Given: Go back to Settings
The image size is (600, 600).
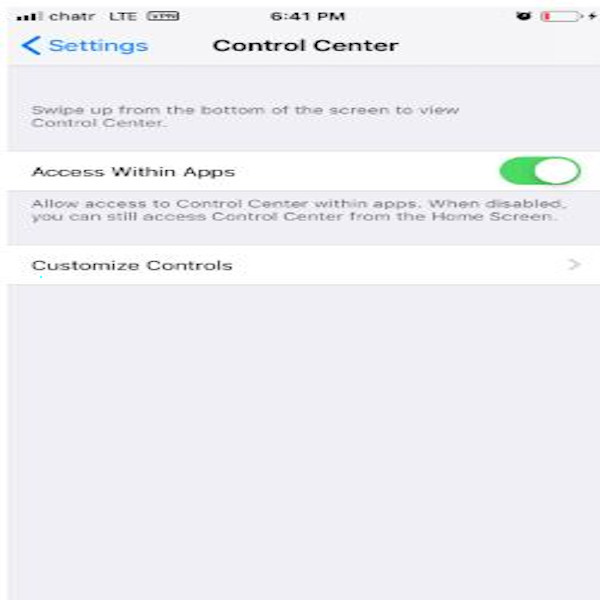Looking at the screenshot, I should (x=84, y=46).
